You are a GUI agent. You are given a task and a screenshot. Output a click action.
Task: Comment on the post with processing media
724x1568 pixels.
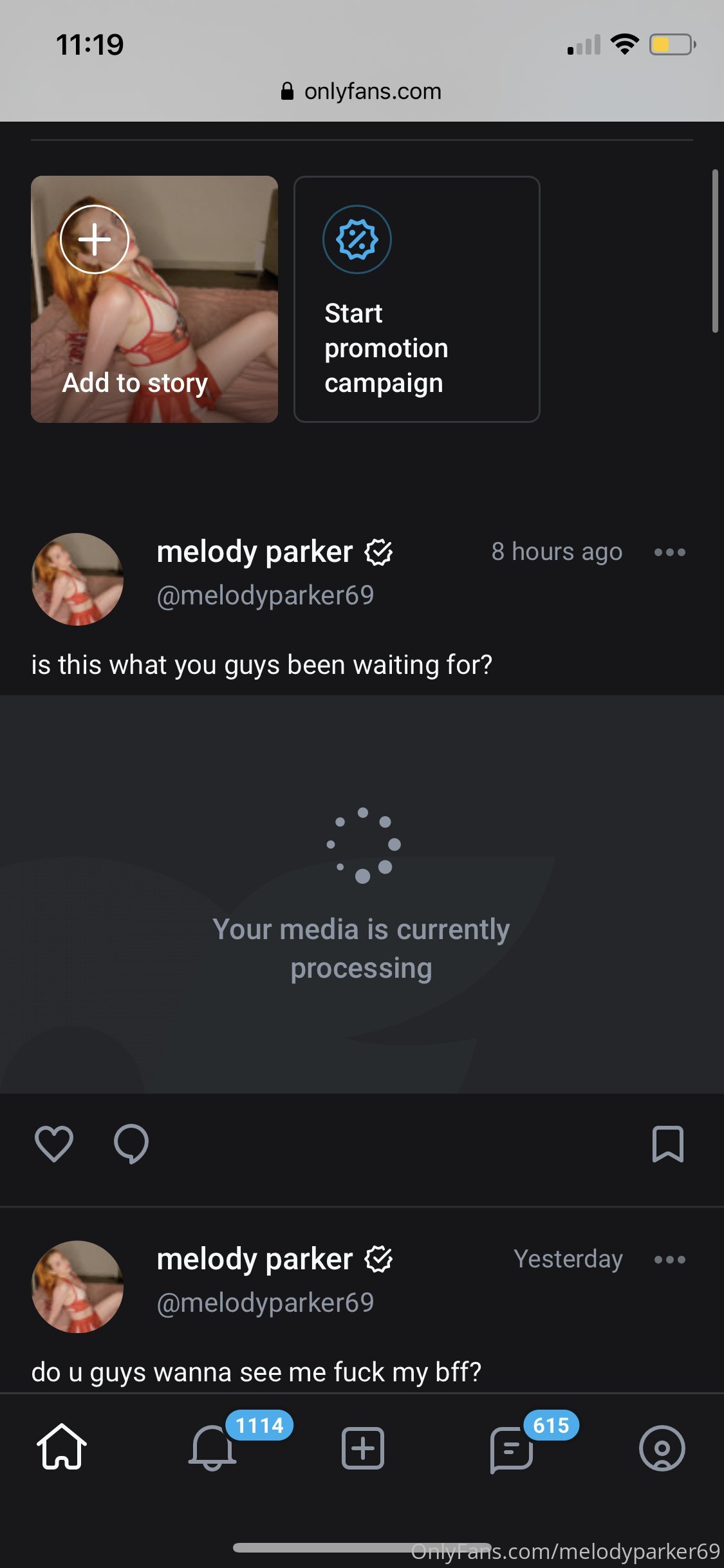click(131, 1144)
